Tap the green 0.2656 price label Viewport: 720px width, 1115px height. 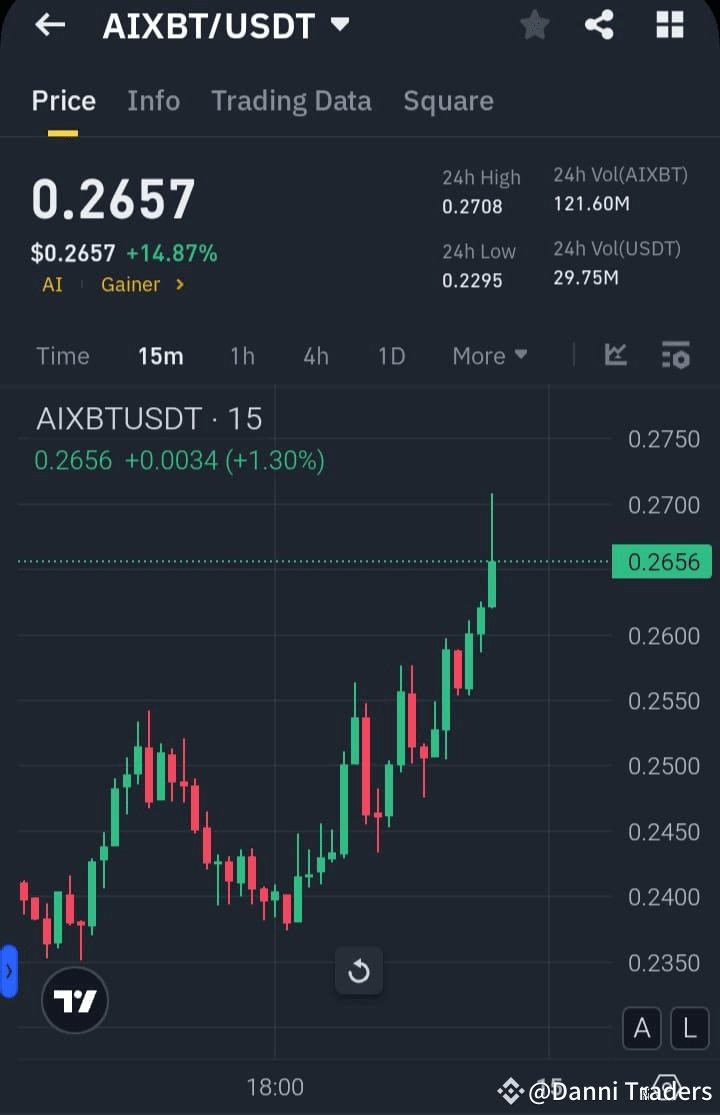point(661,562)
